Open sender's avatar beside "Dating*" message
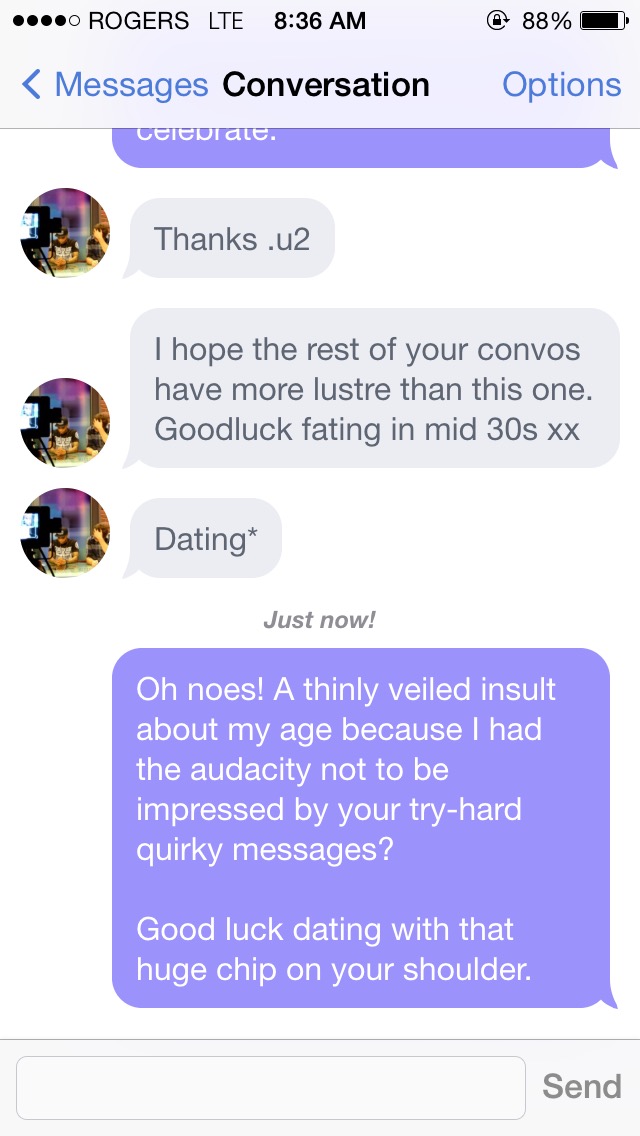Image resolution: width=640 pixels, height=1136 pixels. click(65, 533)
